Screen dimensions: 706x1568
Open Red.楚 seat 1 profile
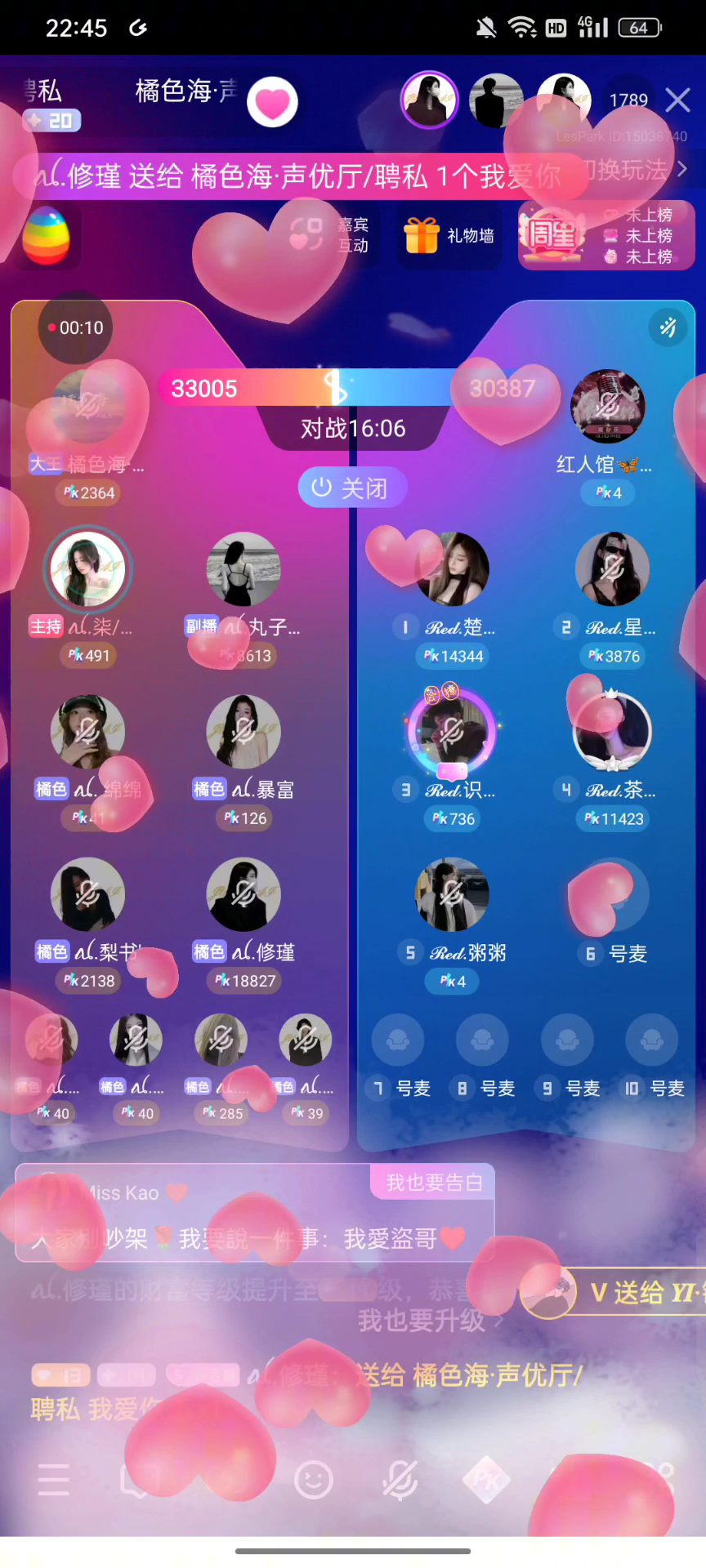(x=452, y=569)
